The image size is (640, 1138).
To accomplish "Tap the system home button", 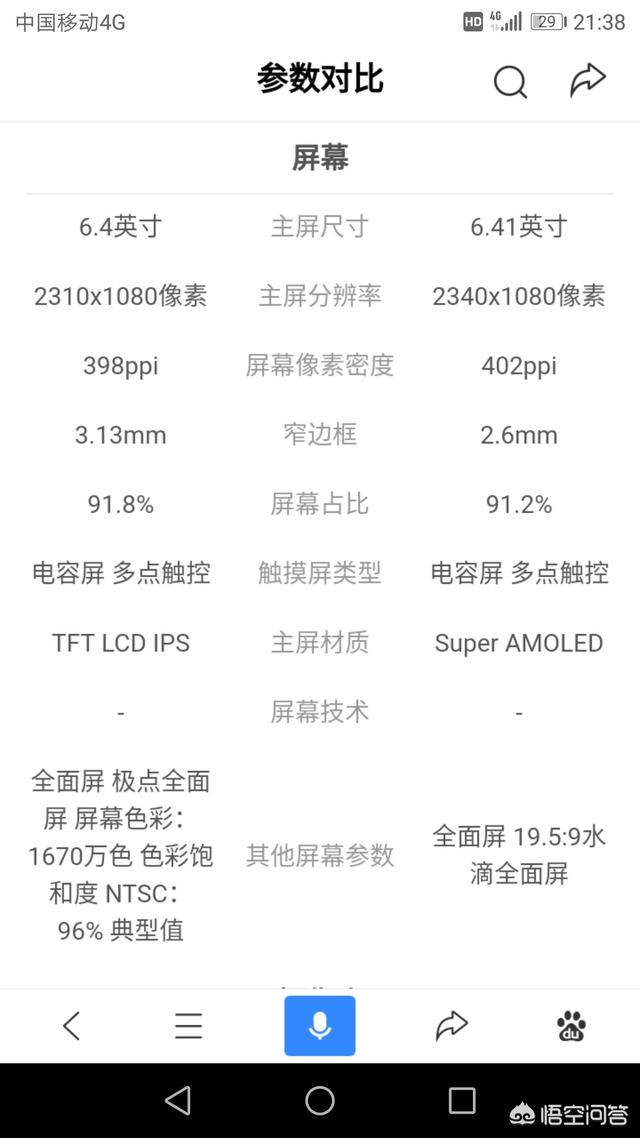I will click(x=320, y=1101).
